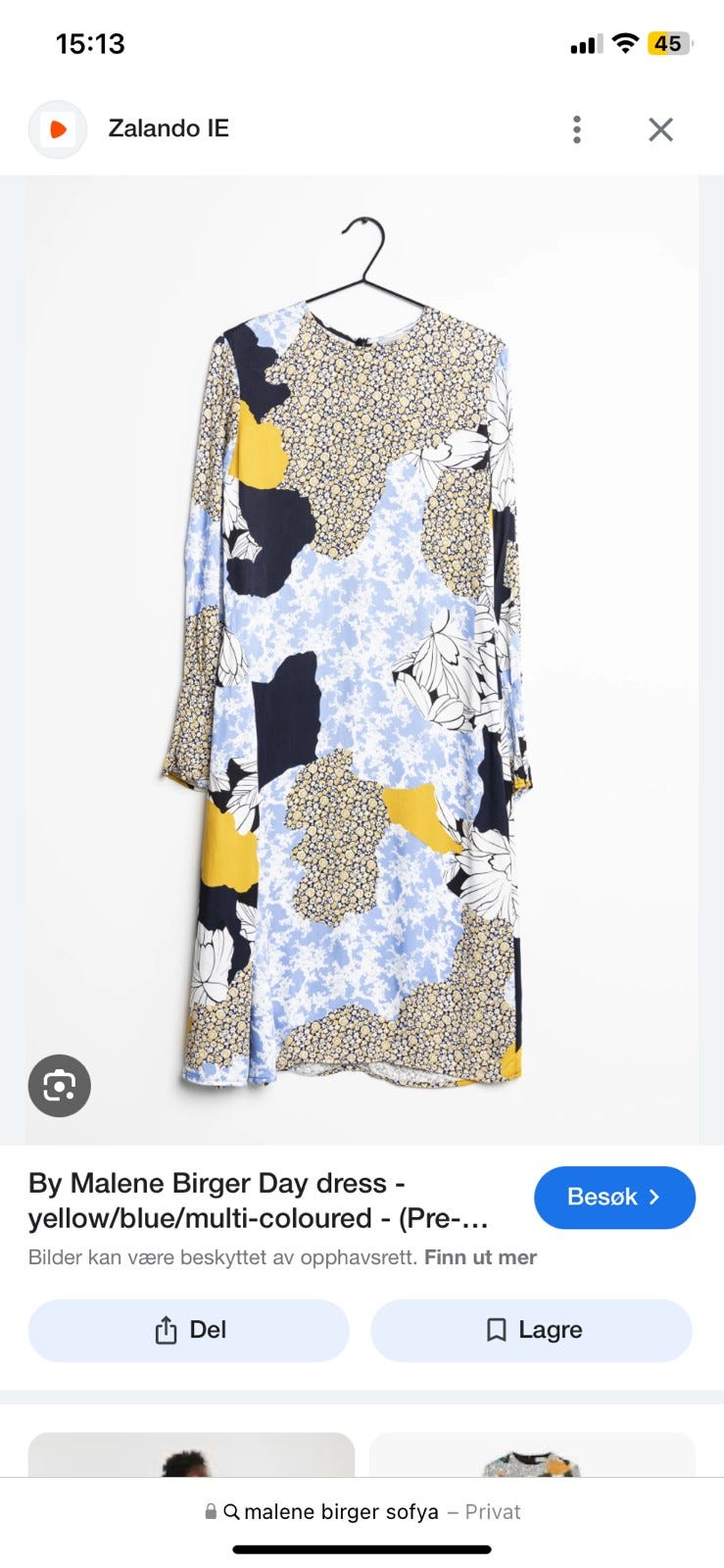
Task: Tap the address bar search field
Action: click(362, 1512)
